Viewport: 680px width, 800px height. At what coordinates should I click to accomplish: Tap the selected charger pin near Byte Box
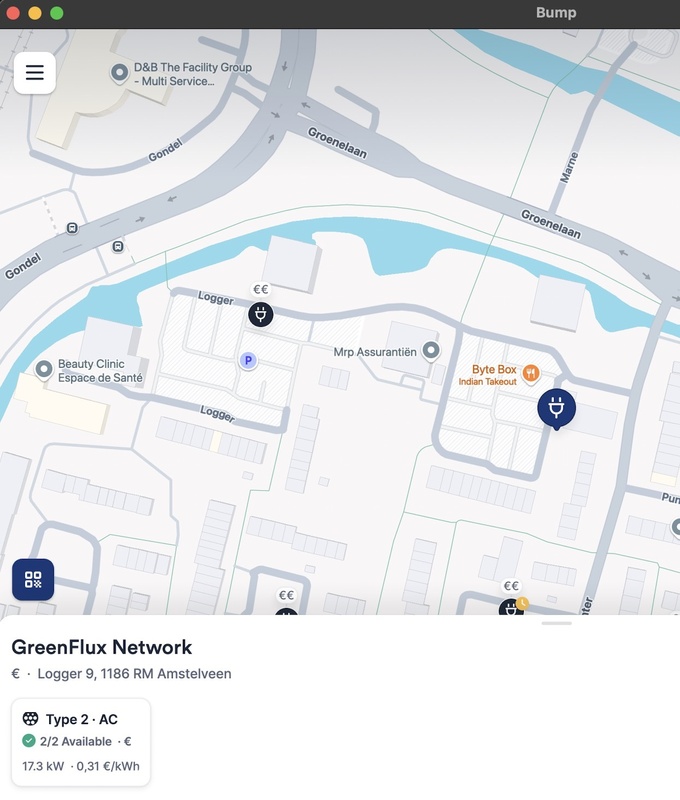(x=557, y=408)
